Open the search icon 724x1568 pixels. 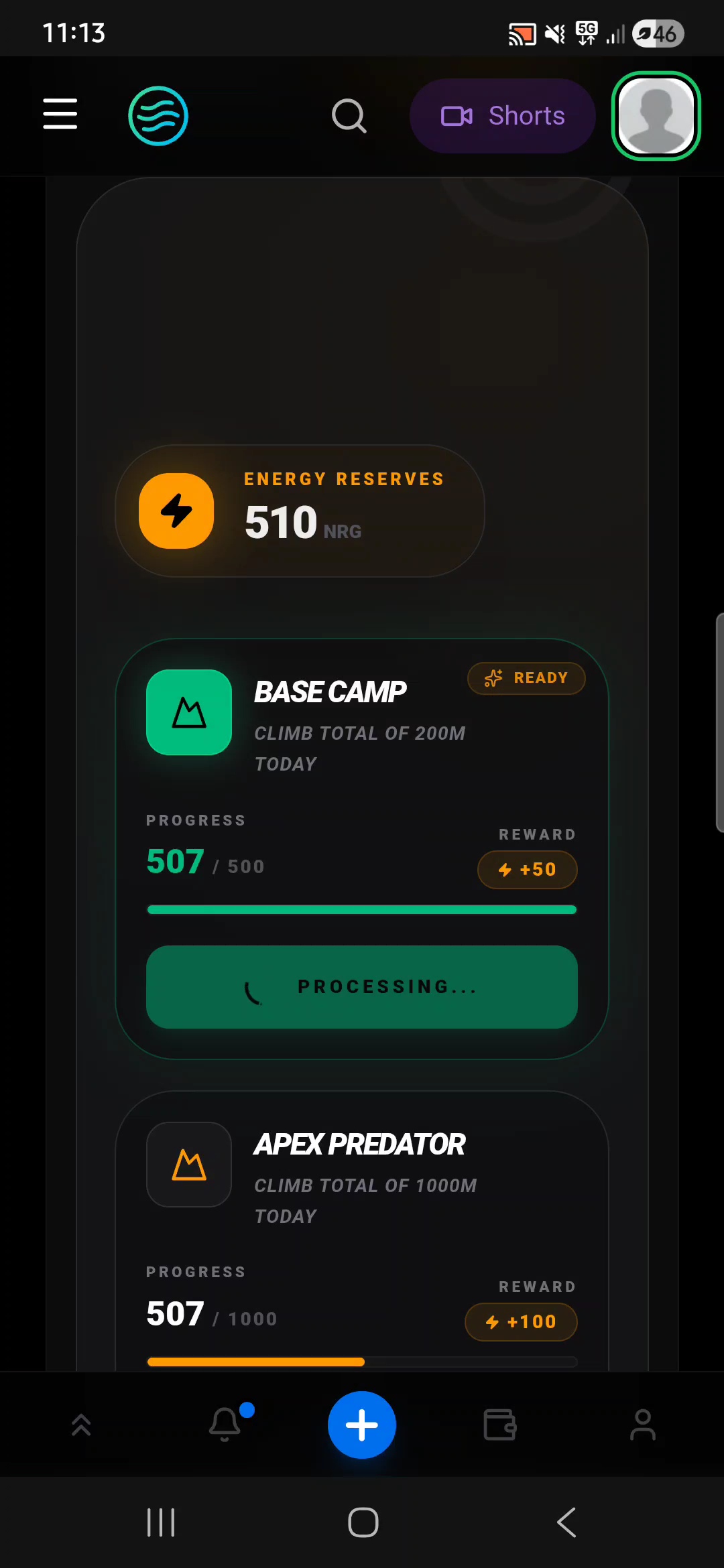tap(349, 116)
